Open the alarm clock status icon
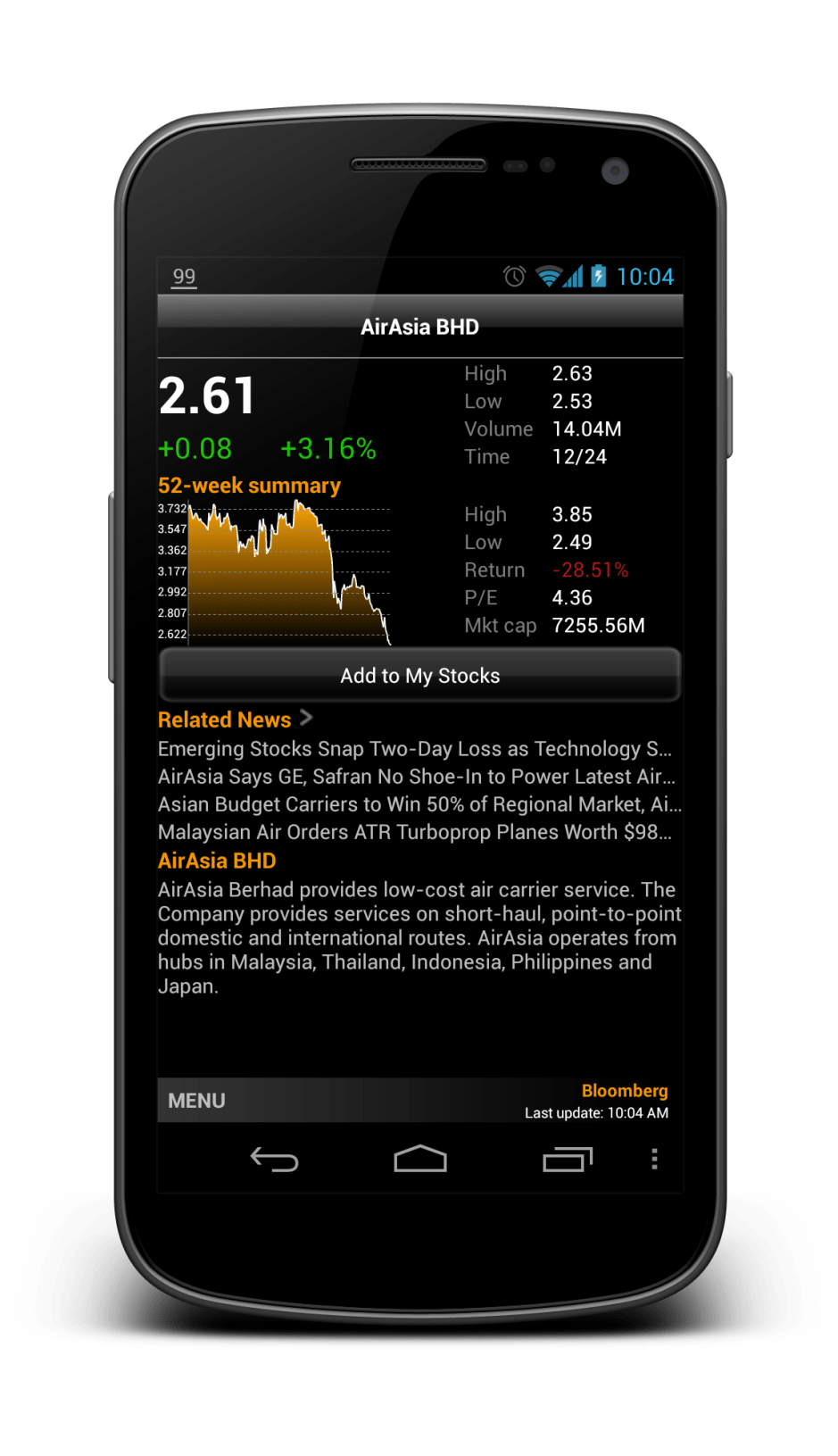The width and height of the screenshot is (838, 1456). coord(513,277)
